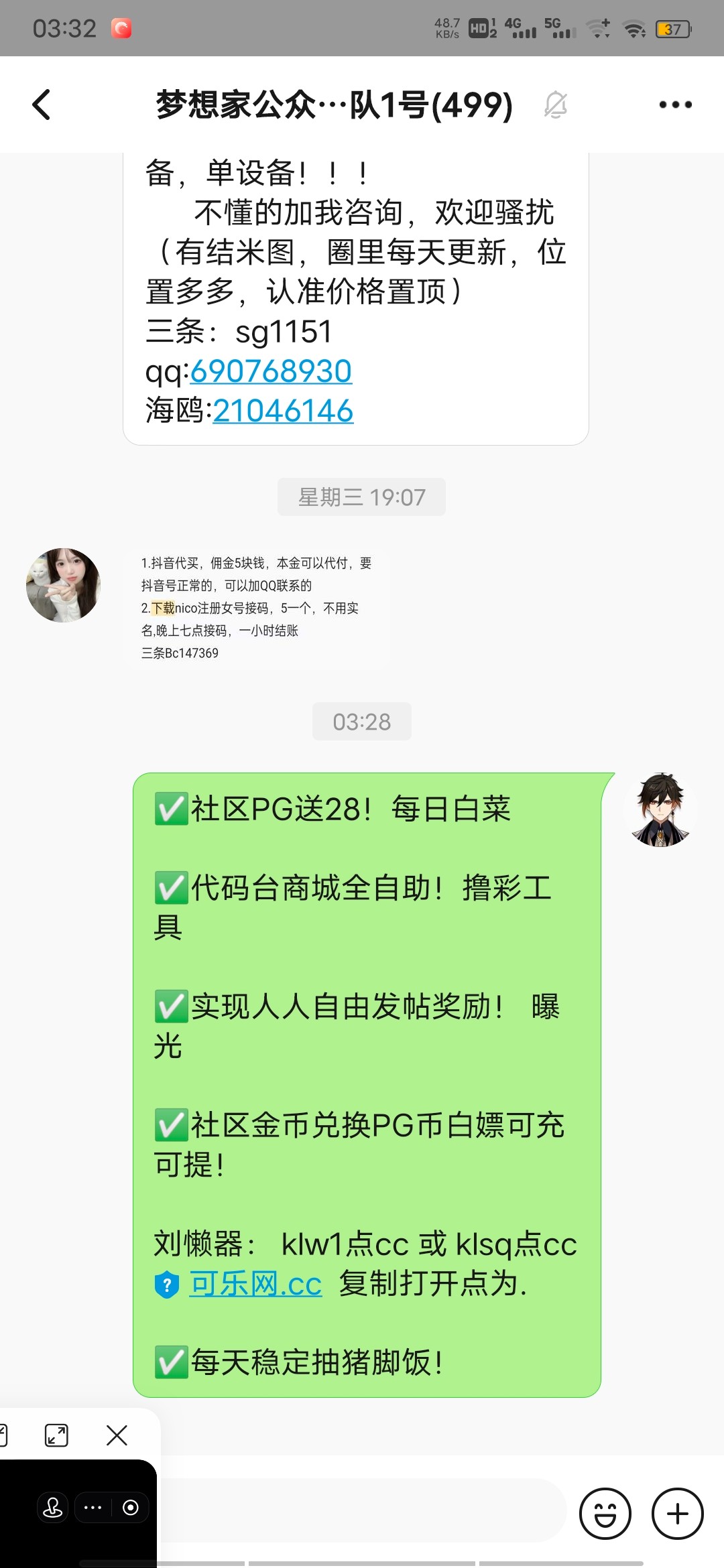Screen dimensions: 724x1568
Task: Close the floating overlay panel
Action: pyautogui.click(x=117, y=1435)
